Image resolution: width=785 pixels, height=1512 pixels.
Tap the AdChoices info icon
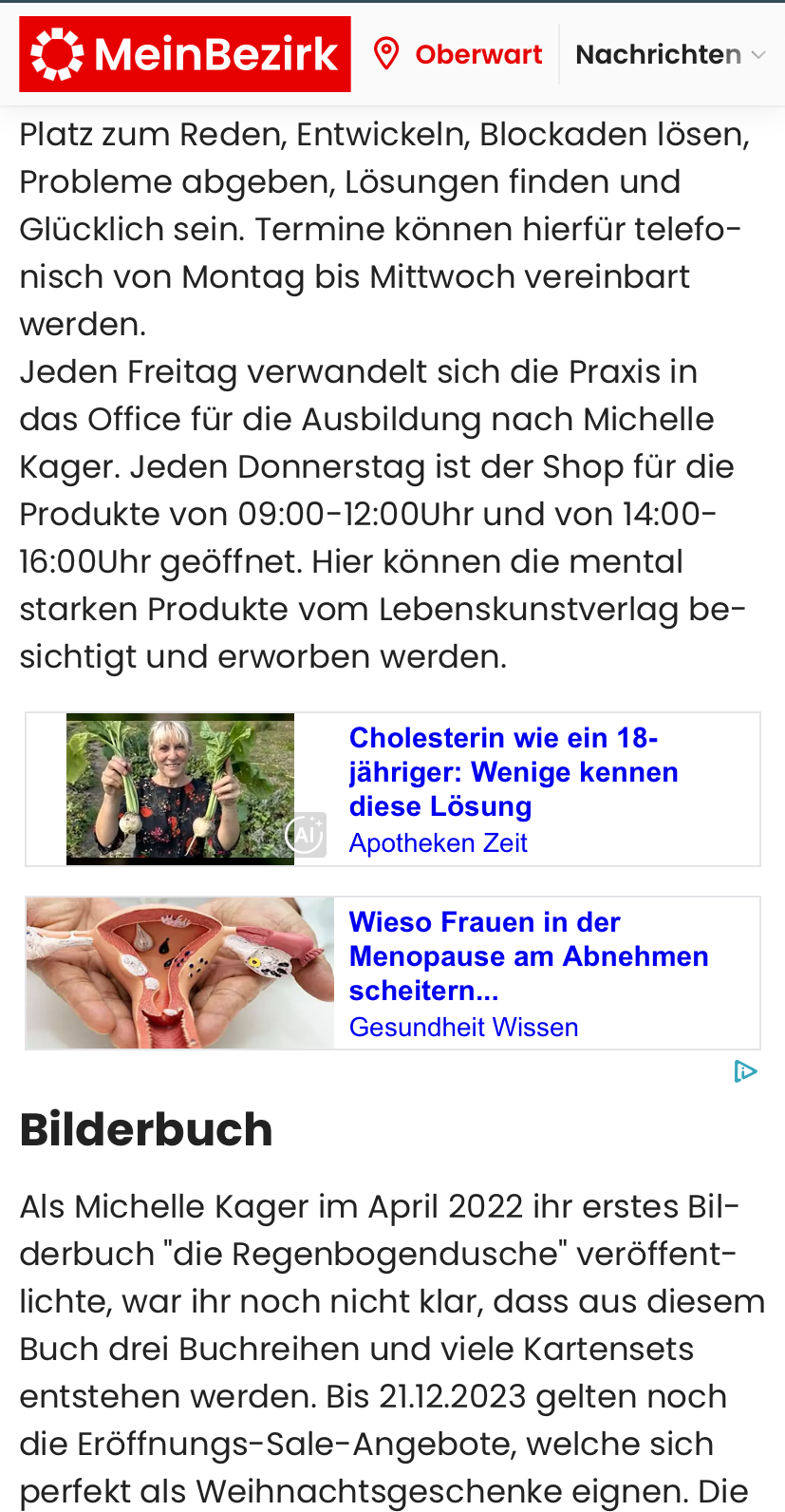click(745, 1071)
